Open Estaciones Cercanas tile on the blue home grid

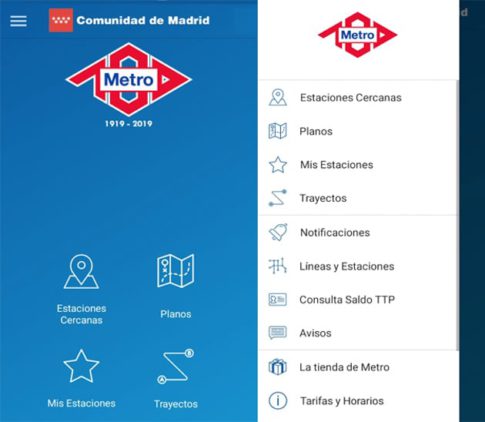click(x=81, y=289)
